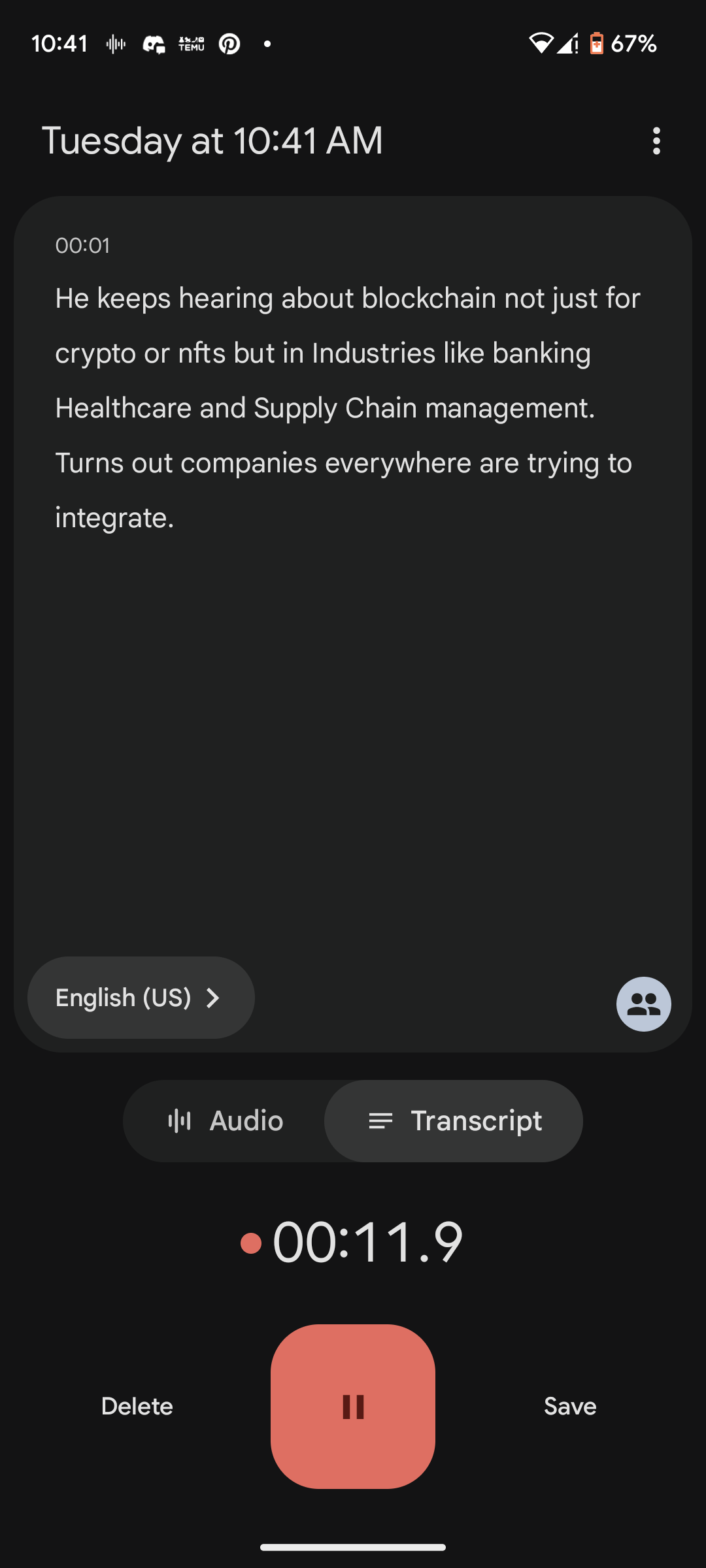The height and width of the screenshot is (1568, 706).
Task: Select the Transcript tab
Action: (454, 1121)
